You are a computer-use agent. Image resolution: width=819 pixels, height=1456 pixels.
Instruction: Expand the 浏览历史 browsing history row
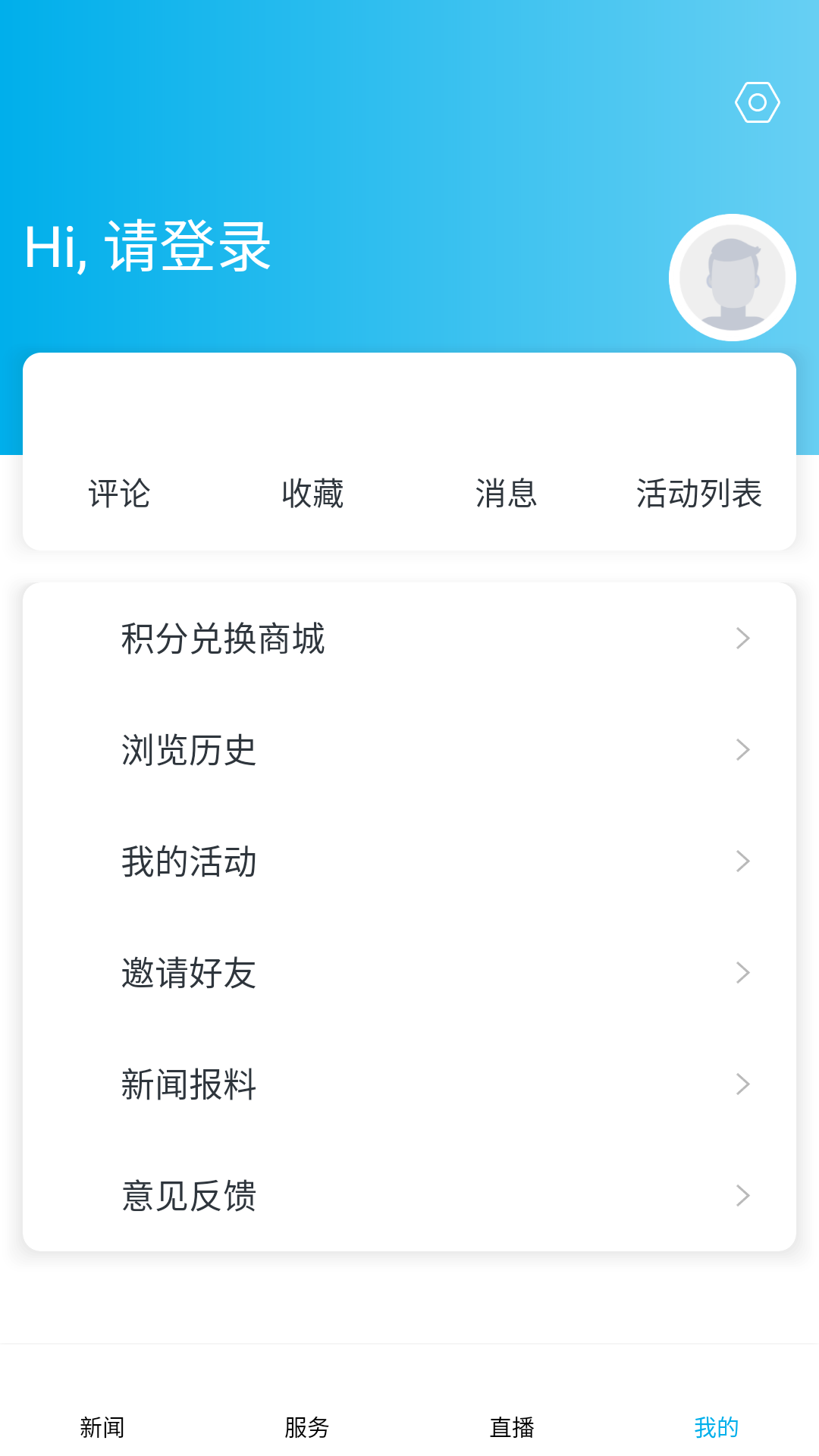click(x=188, y=750)
